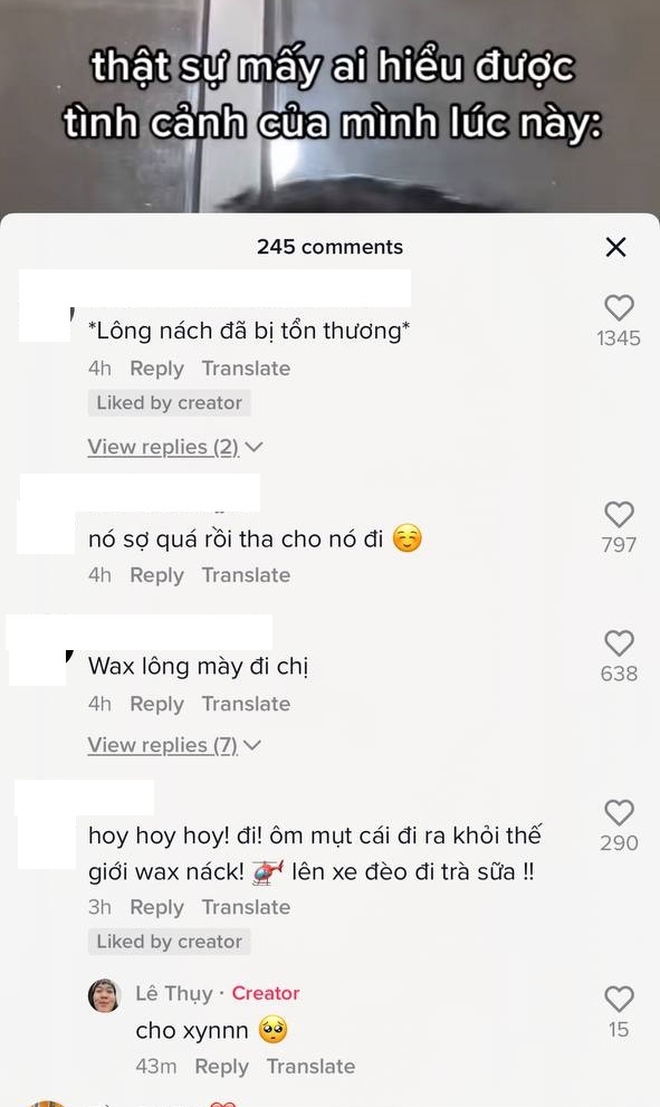Expand View replies (7)

[174, 745]
